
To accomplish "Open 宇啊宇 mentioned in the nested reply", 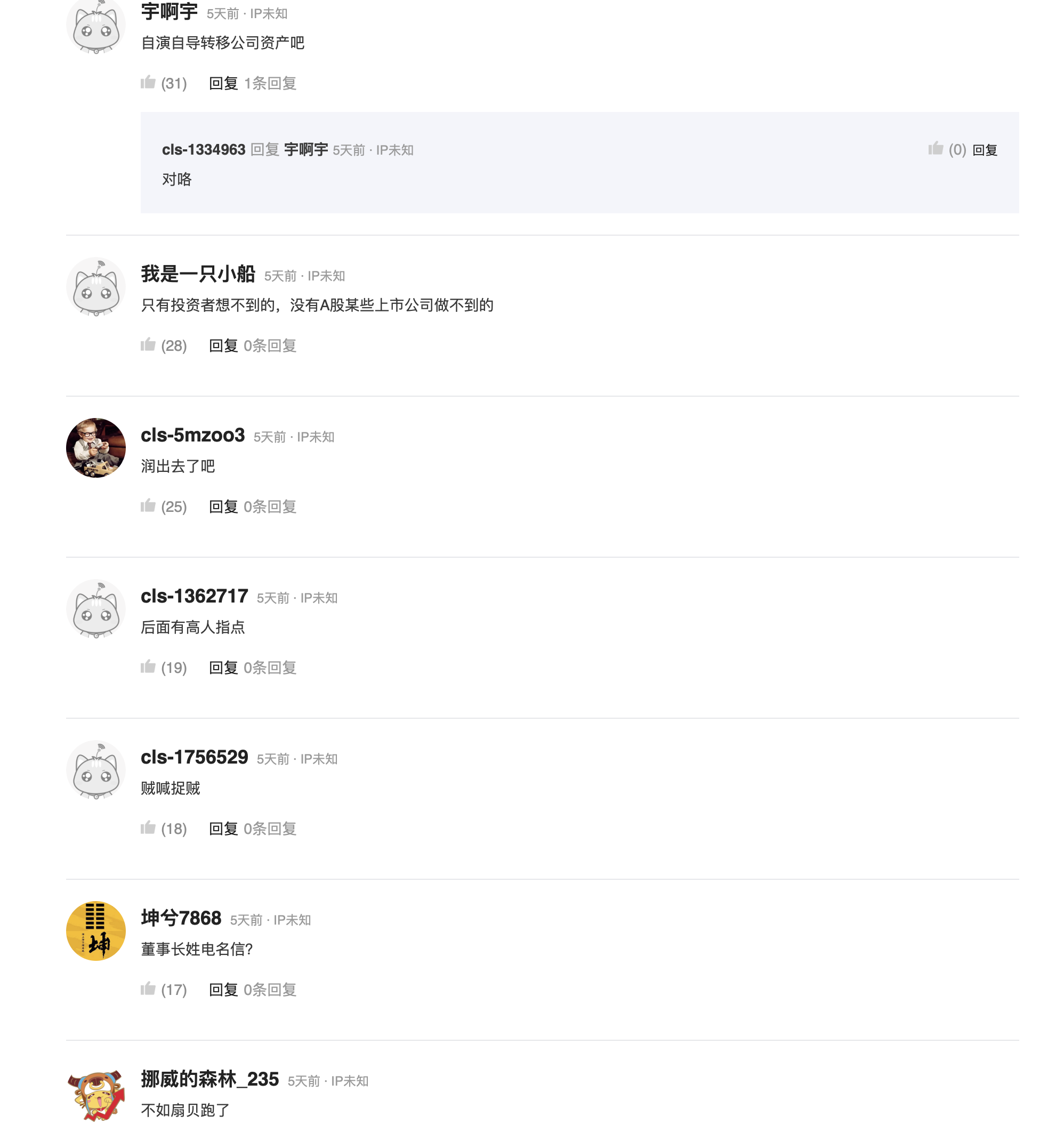I will (x=305, y=150).
